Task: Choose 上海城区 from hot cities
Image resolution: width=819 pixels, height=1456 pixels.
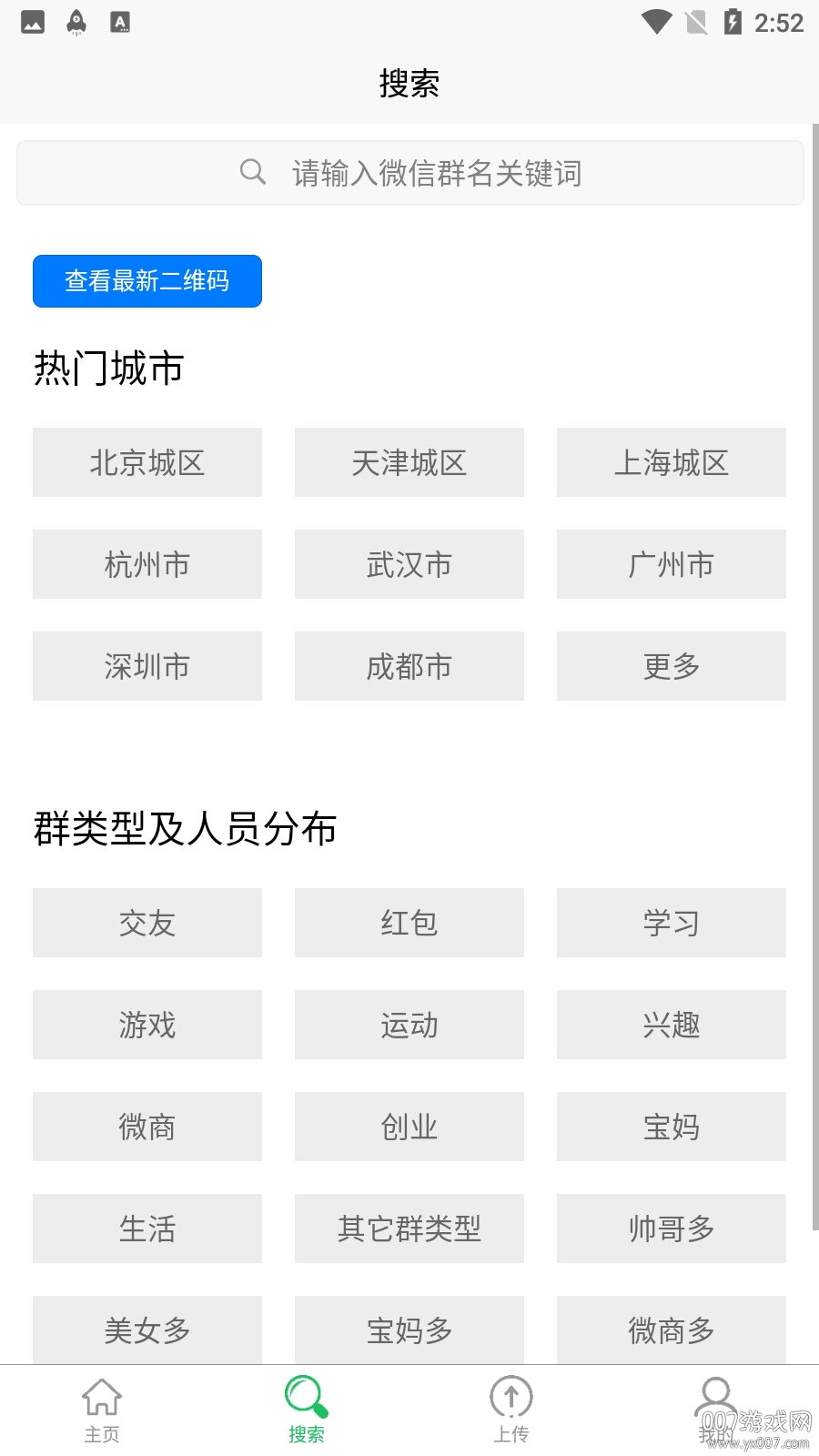Action: click(672, 462)
